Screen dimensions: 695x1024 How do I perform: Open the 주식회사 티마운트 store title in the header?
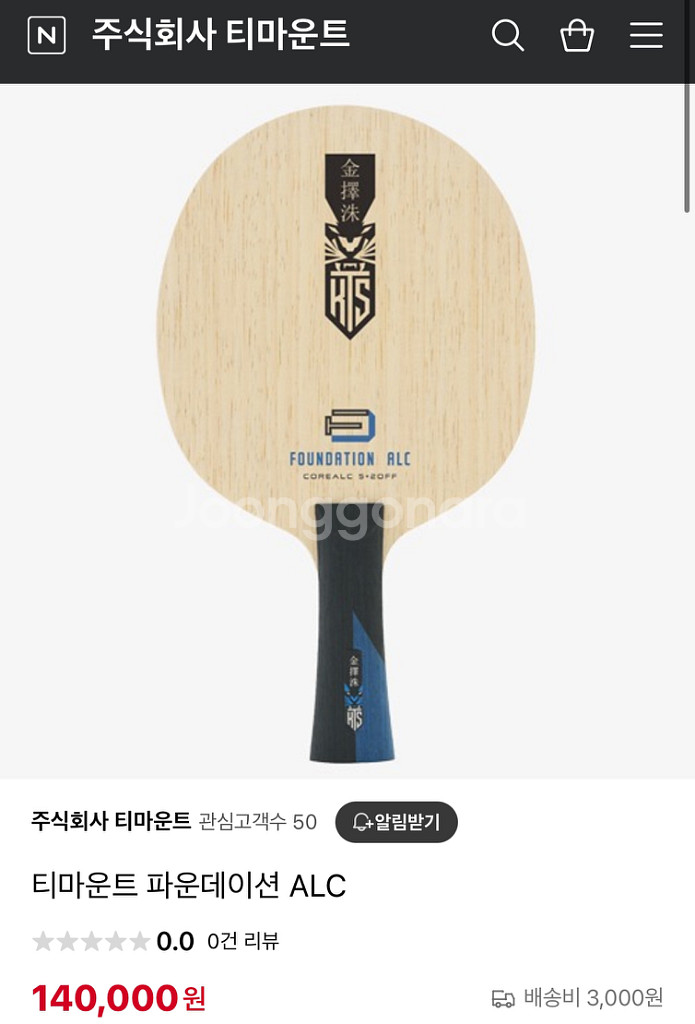point(220,35)
